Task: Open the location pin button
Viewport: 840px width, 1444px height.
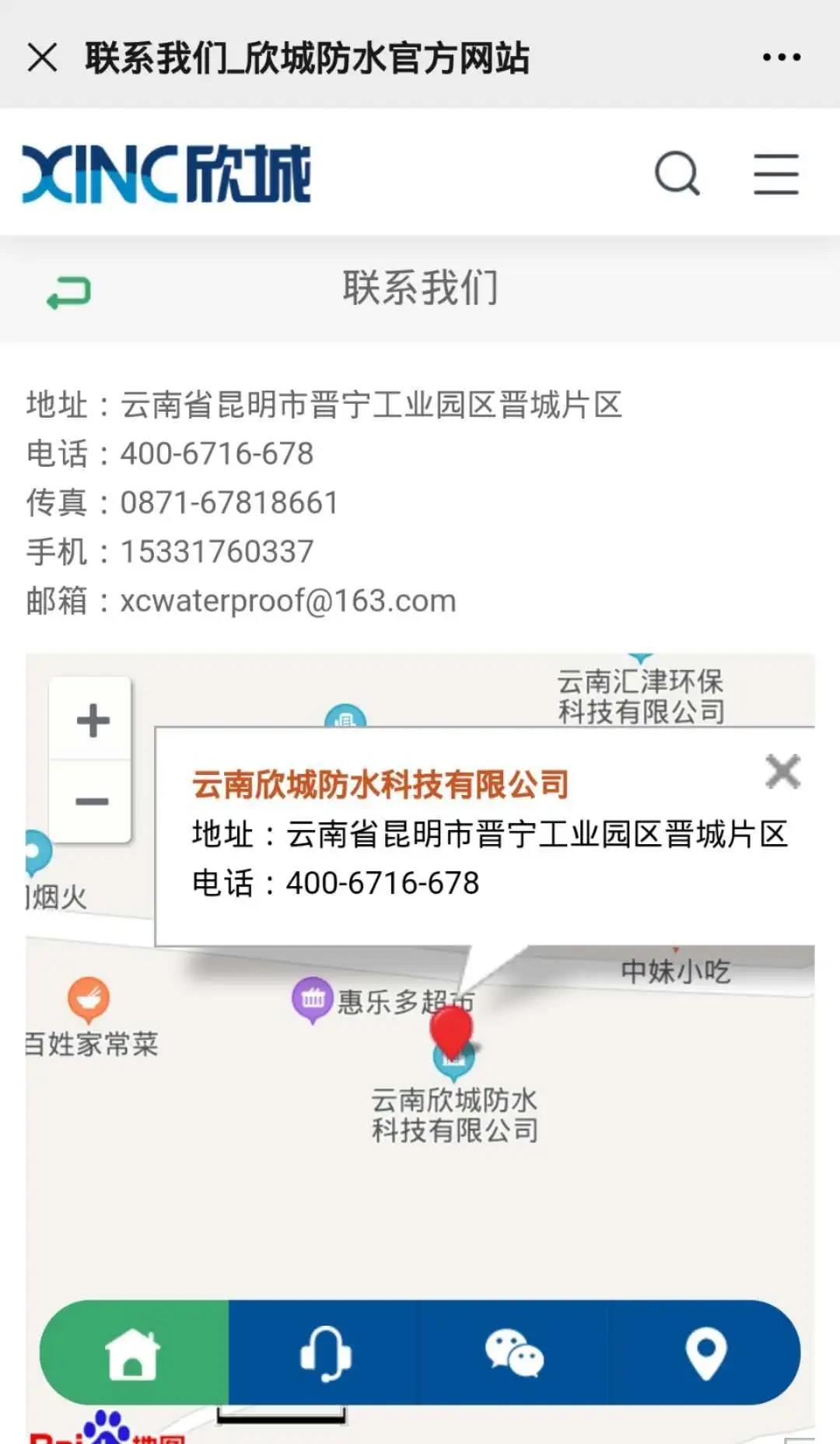Action: click(705, 1353)
